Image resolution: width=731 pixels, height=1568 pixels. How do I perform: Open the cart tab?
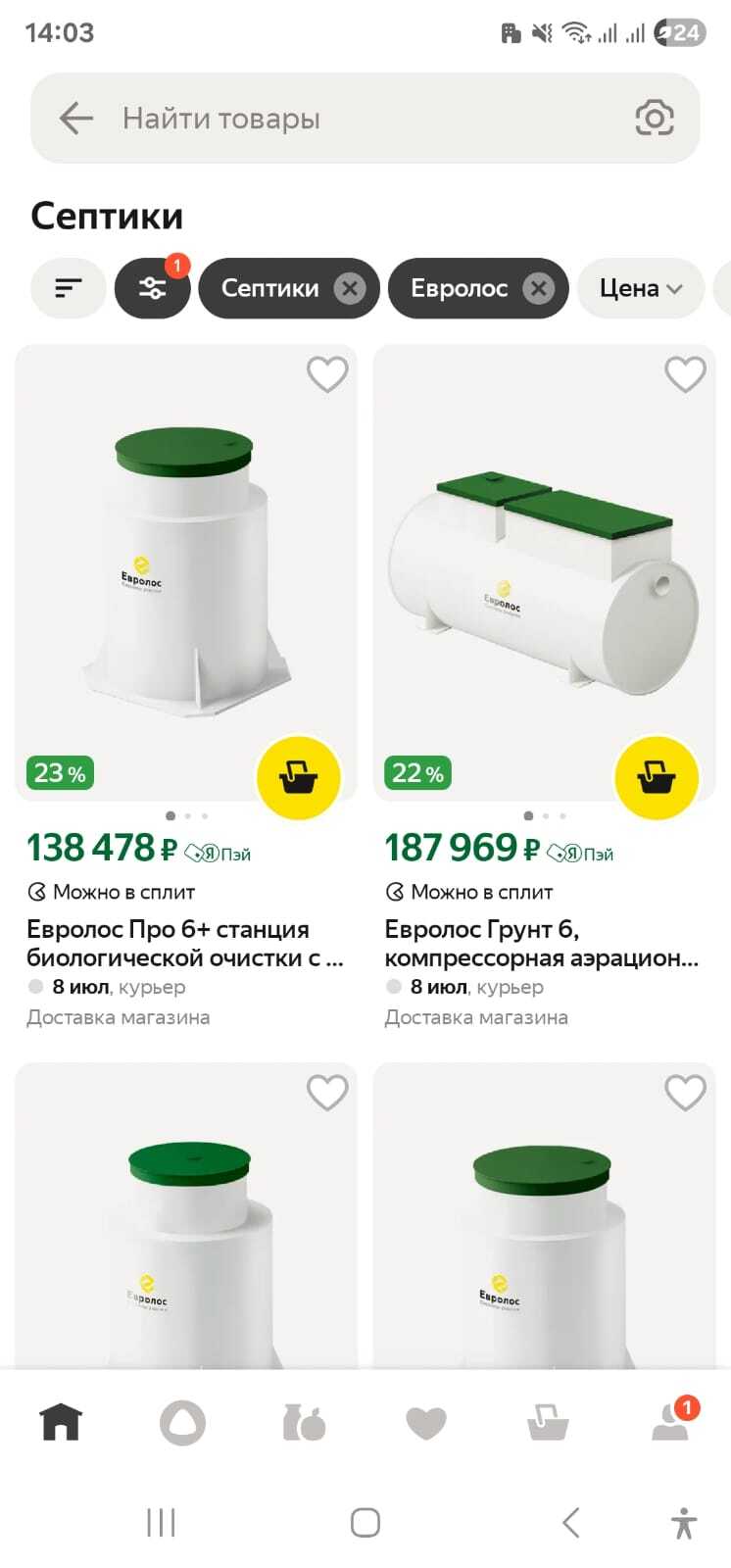(x=548, y=1422)
